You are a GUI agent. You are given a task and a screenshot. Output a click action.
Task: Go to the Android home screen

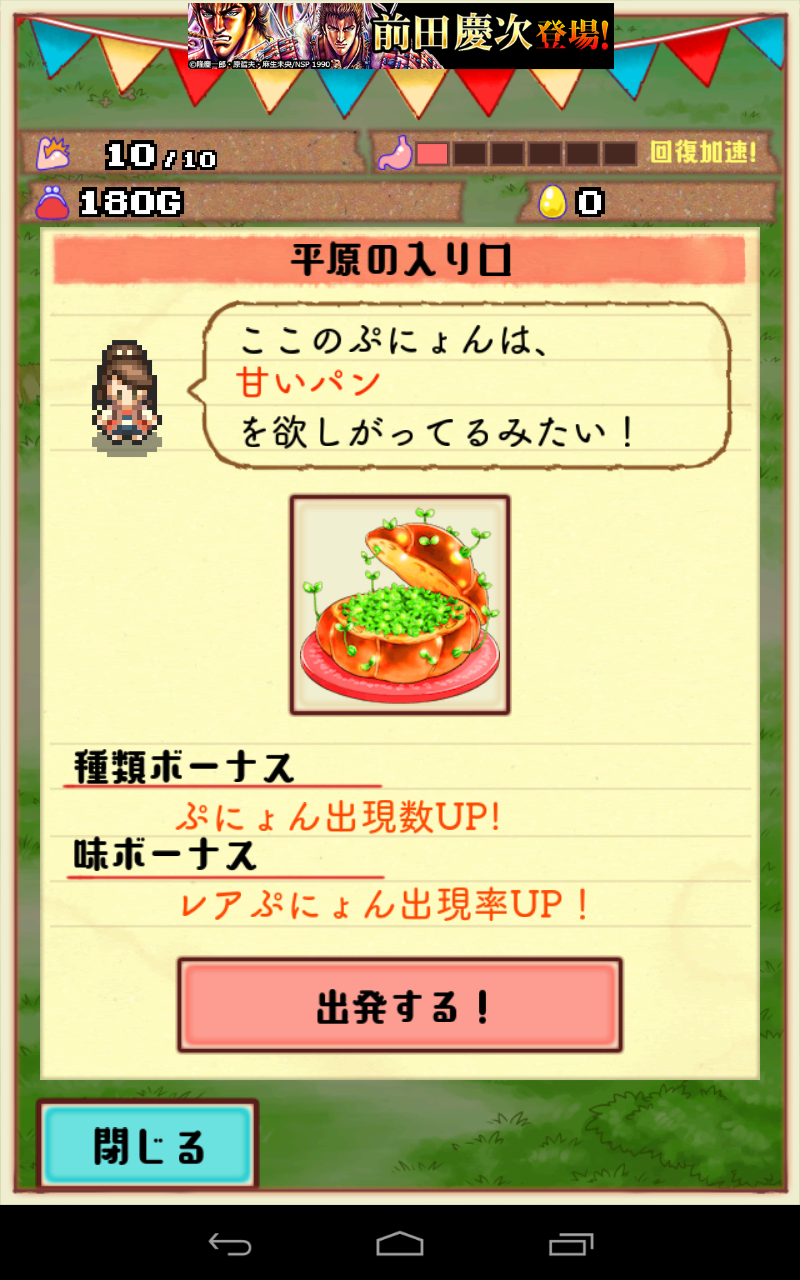400,1244
